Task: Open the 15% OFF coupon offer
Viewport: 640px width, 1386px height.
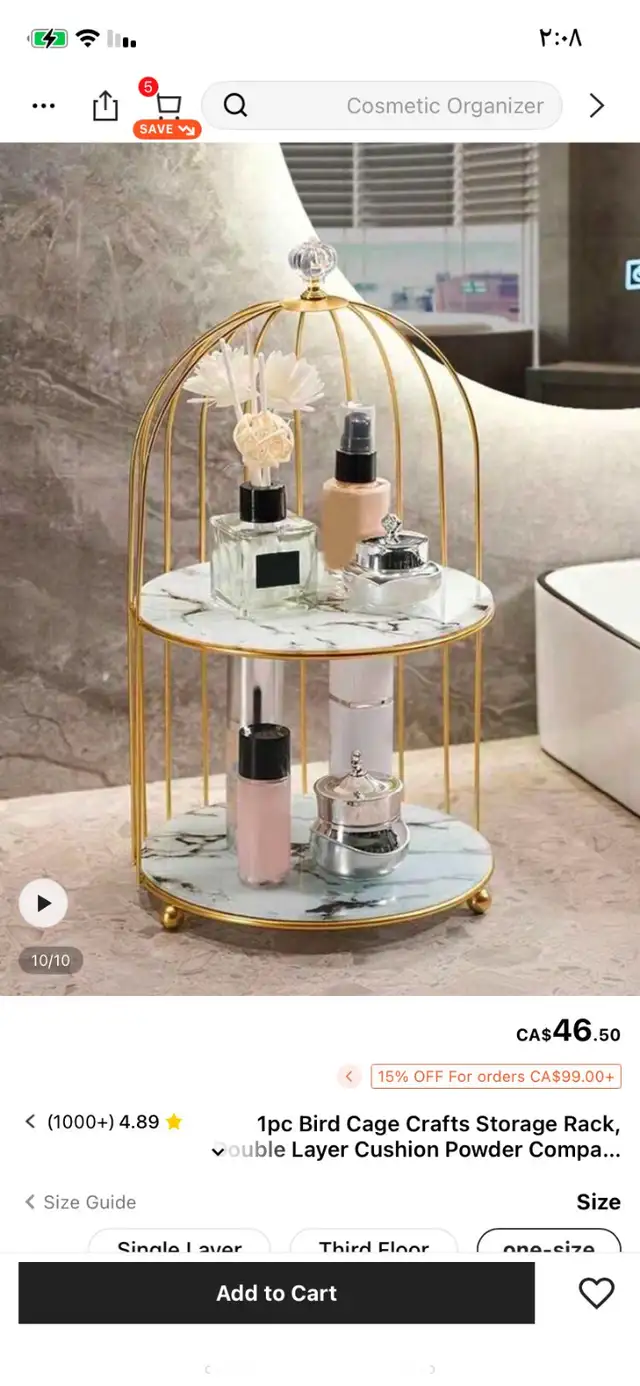Action: 496,1076
